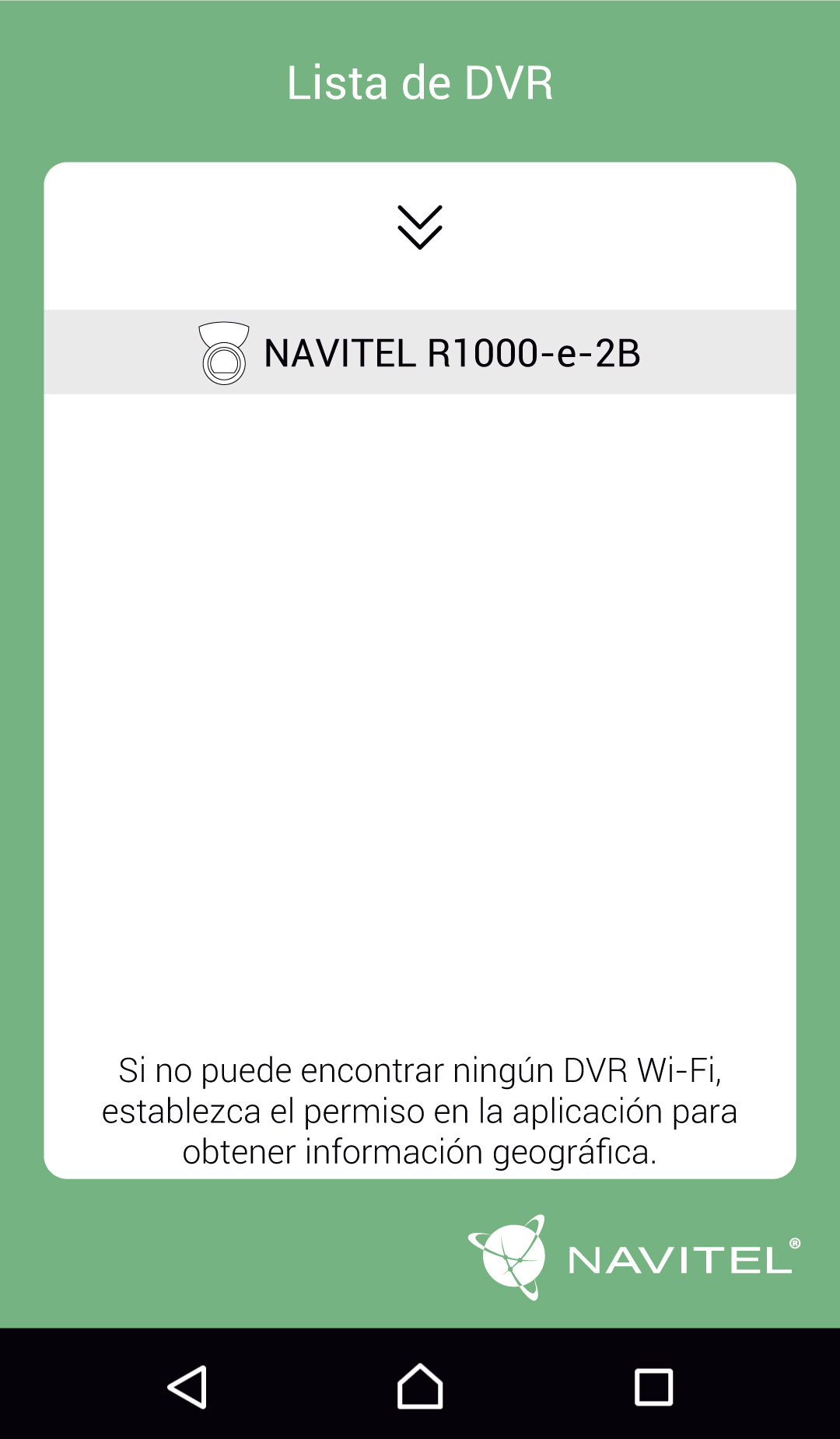Screen dimensions: 840x1439
Task: Return to the home screen
Action: pyautogui.click(x=420, y=1386)
